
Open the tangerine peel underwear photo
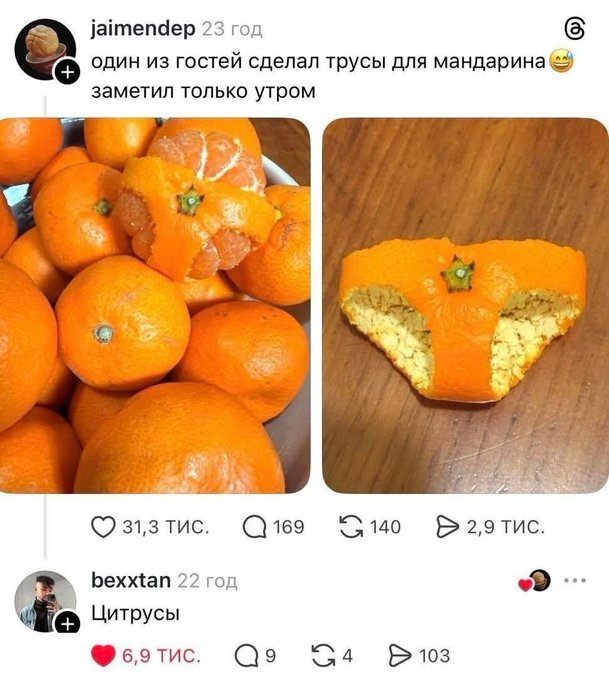click(x=464, y=305)
